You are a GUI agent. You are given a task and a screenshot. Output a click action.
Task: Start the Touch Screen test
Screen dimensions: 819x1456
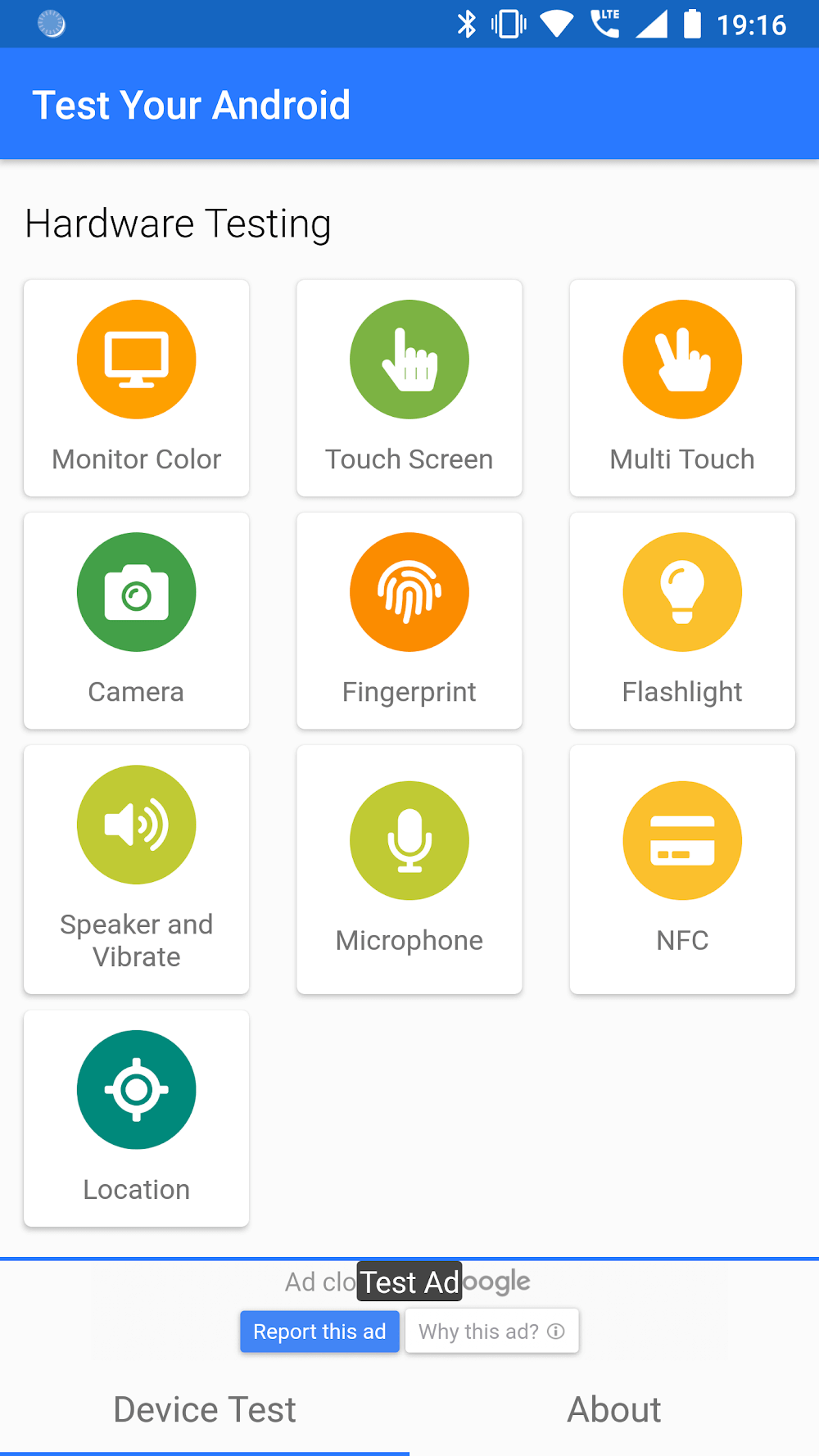click(x=409, y=388)
